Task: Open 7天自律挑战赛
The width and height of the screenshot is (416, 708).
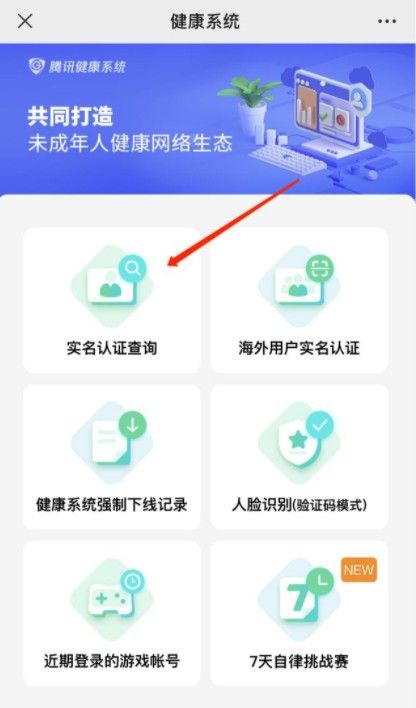Action: coord(299,613)
